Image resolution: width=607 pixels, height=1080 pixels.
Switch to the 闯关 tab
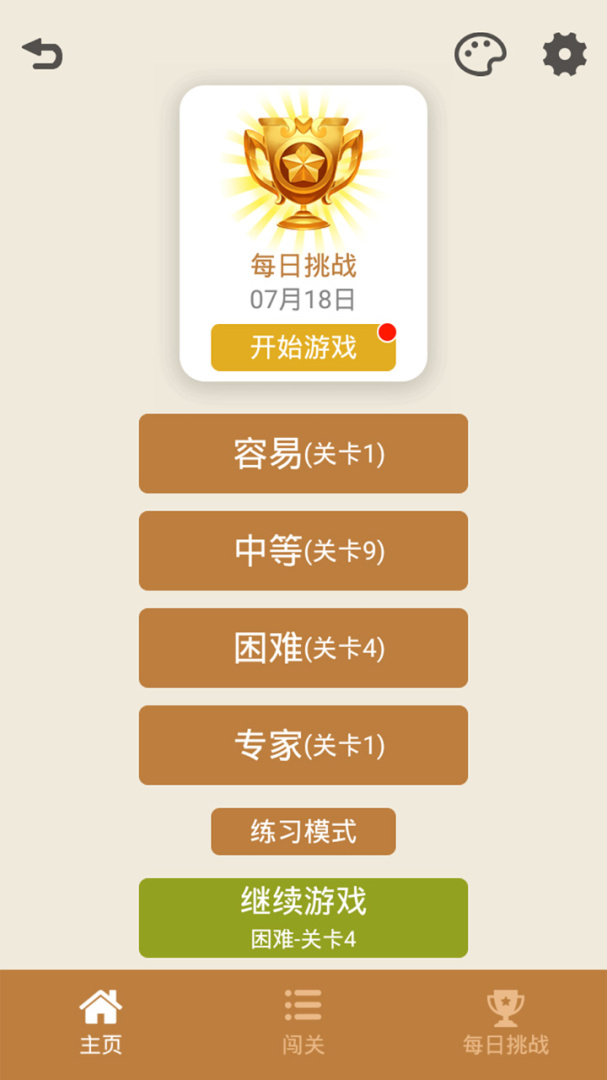tap(303, 1022)
